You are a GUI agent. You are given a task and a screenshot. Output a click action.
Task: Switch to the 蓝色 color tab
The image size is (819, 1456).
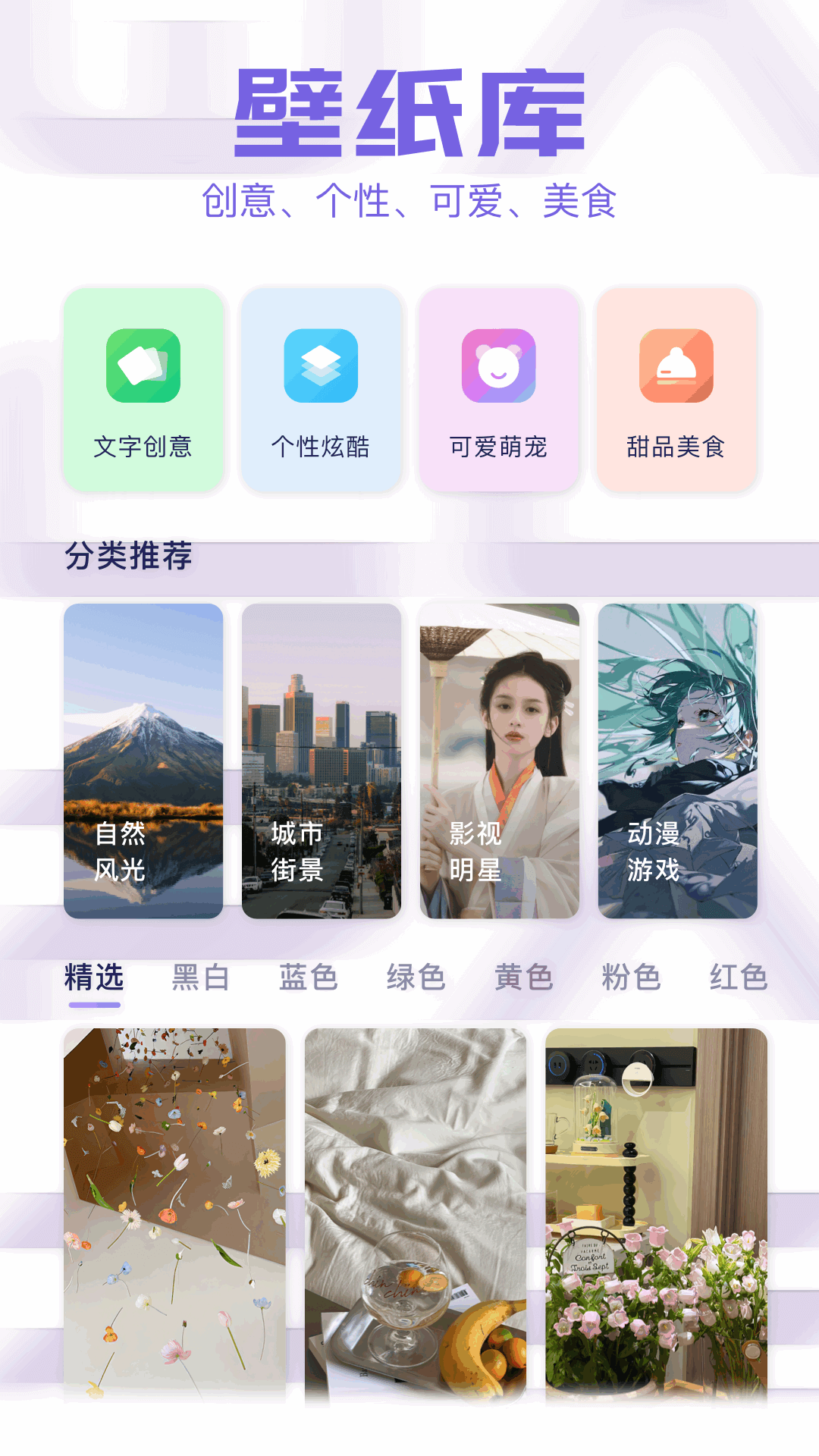point(309,977)
